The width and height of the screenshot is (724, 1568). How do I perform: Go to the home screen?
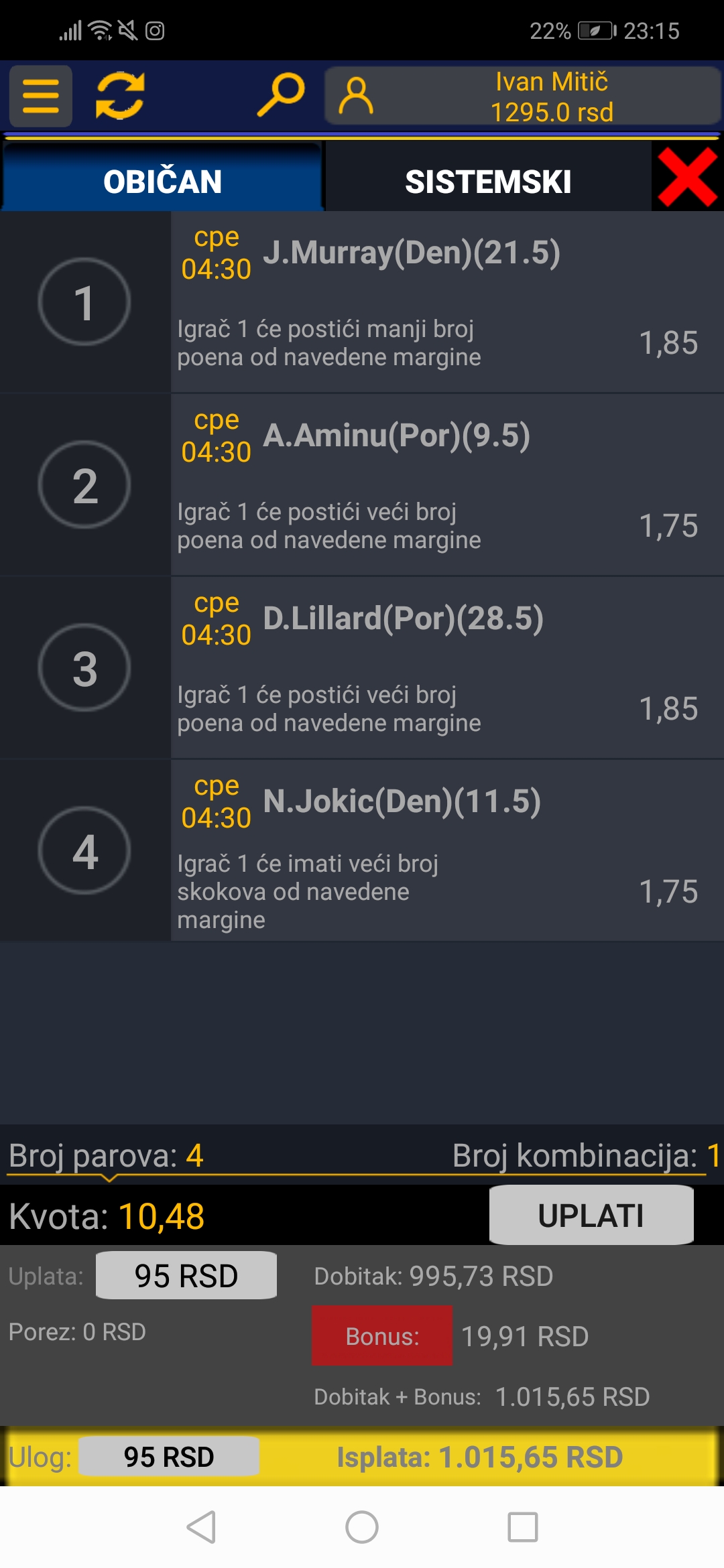click(x=362, y=1527)
